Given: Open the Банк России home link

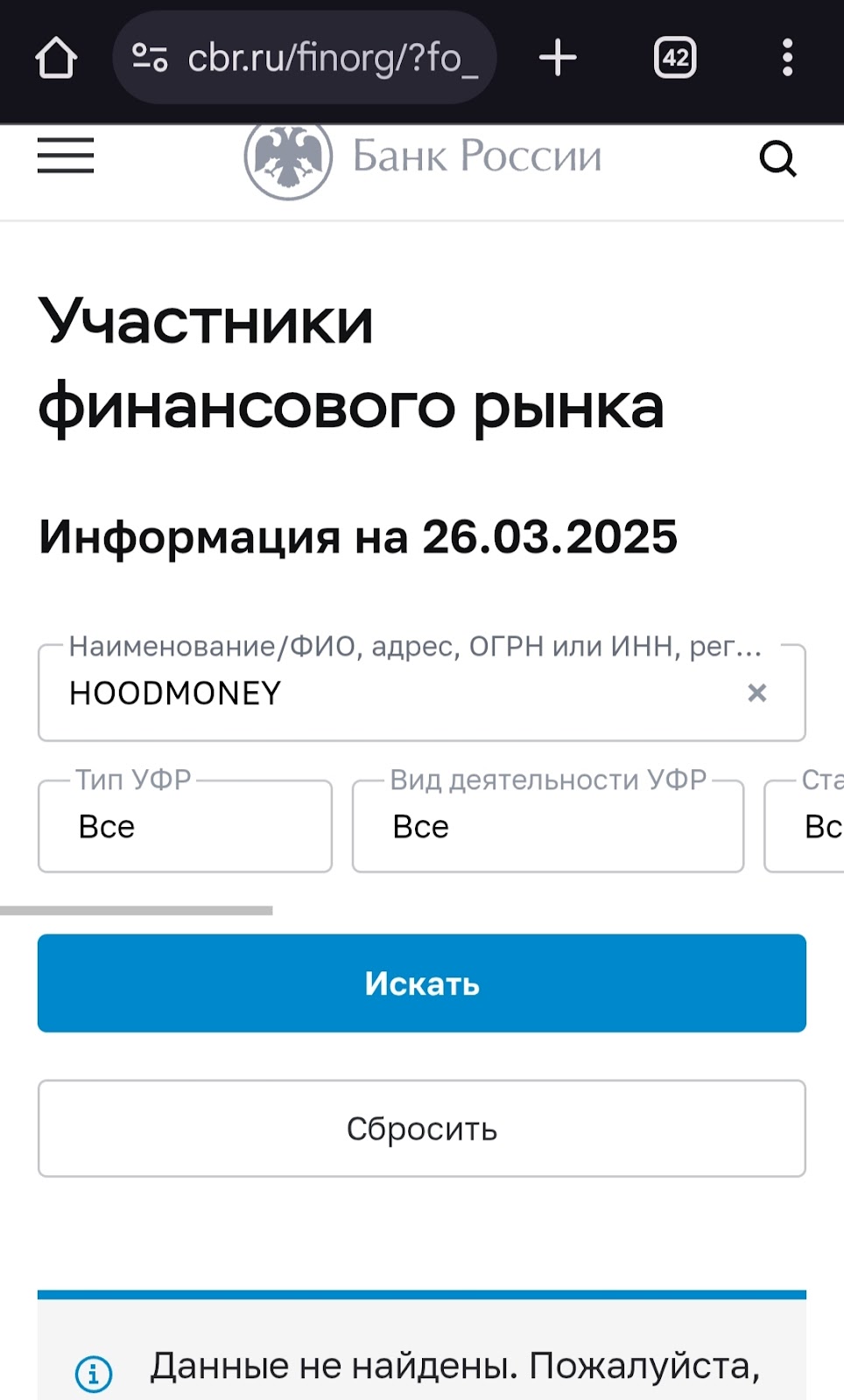Looking at the screenshot, I should click(424, 157).
